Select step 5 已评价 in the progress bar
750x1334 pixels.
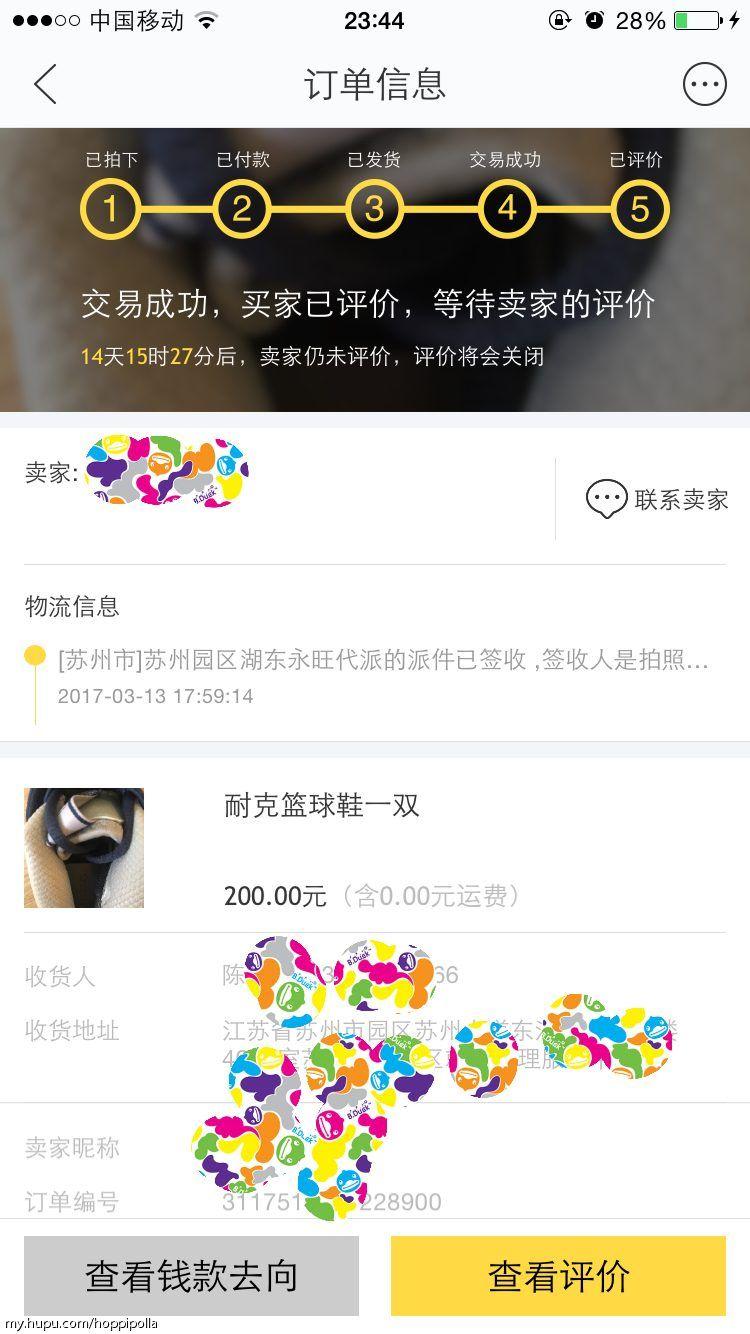(639, 209)
